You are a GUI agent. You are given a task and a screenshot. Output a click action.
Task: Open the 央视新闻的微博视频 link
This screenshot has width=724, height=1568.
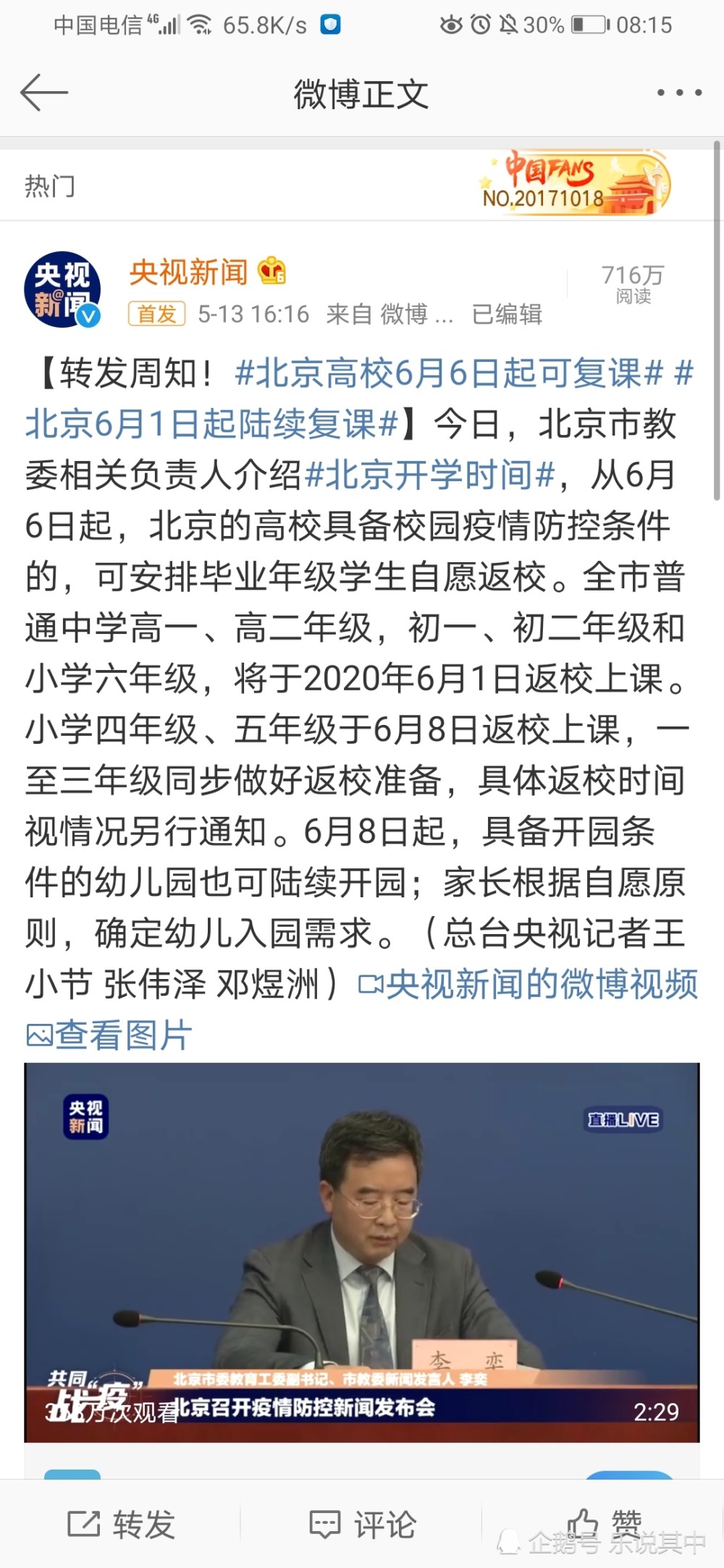click(529, 984)
